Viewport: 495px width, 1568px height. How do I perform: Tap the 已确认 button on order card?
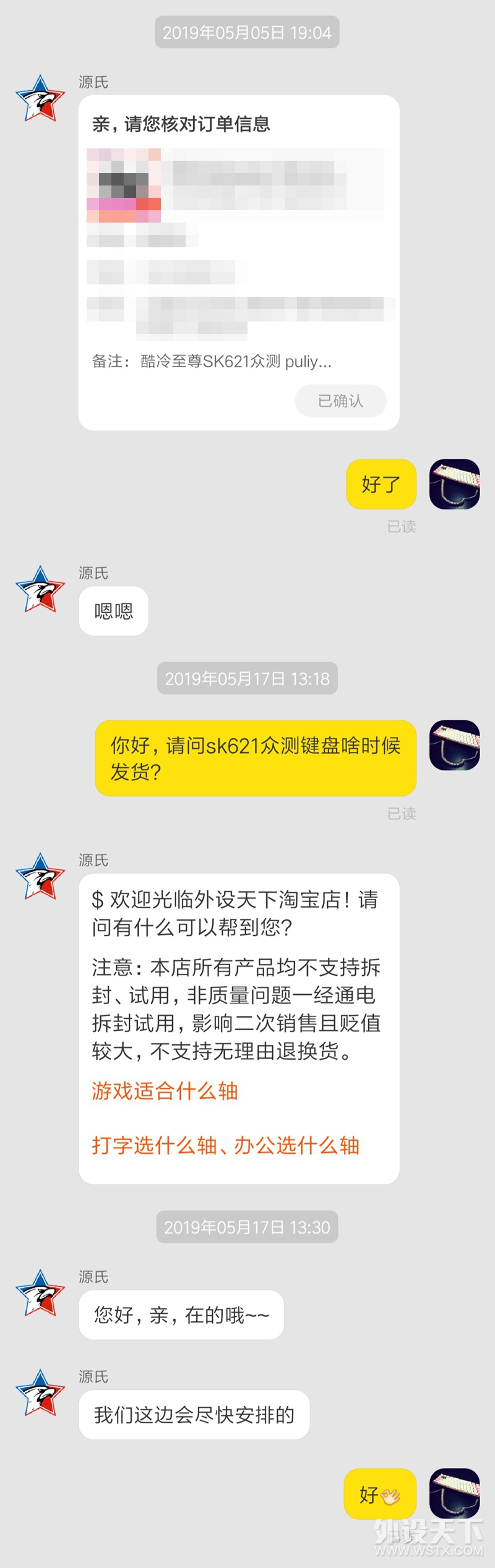pos(340,401)
